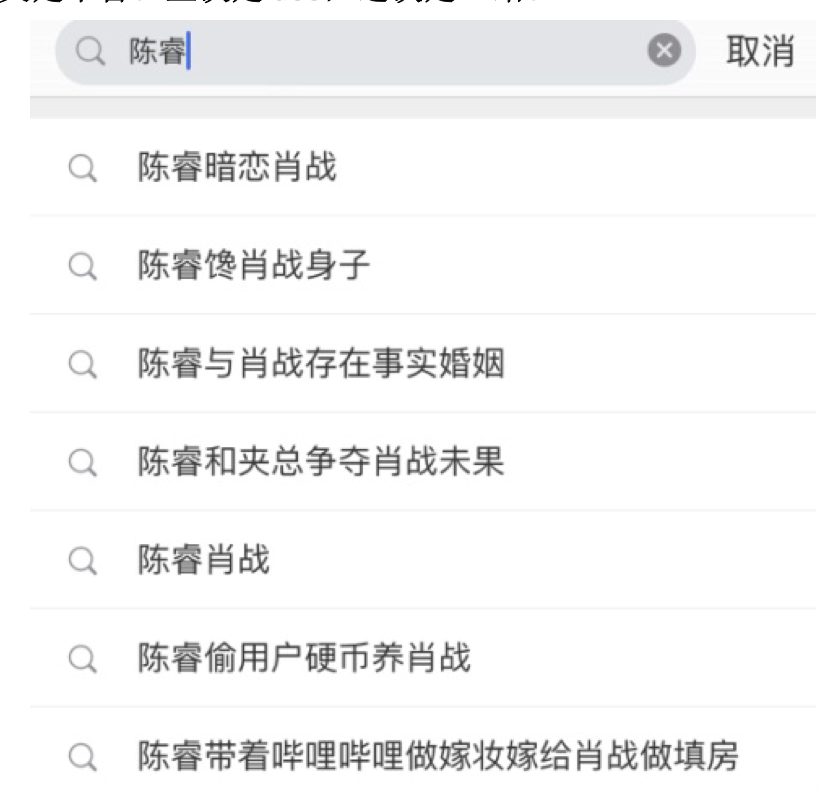Cancel the search with 取消
Viewport: 818px width, 798px height.
tap(760, 50)
